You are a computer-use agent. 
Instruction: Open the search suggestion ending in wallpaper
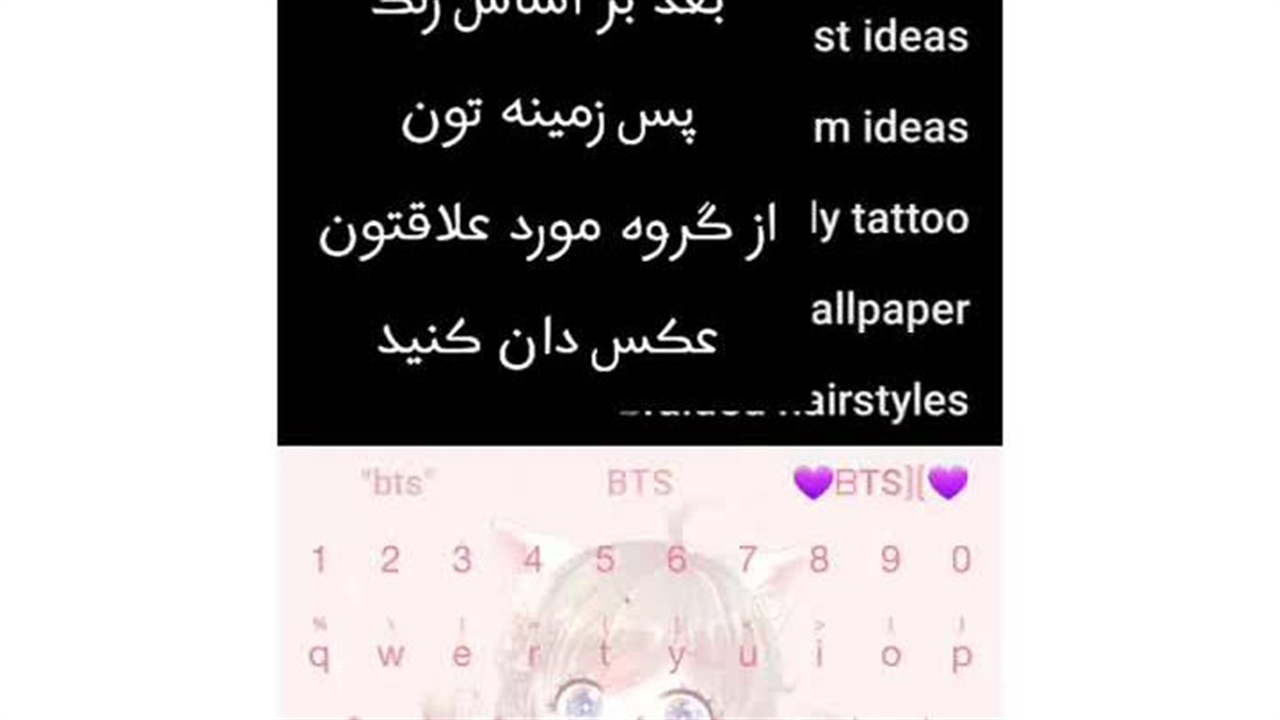[x=889, y=311]
